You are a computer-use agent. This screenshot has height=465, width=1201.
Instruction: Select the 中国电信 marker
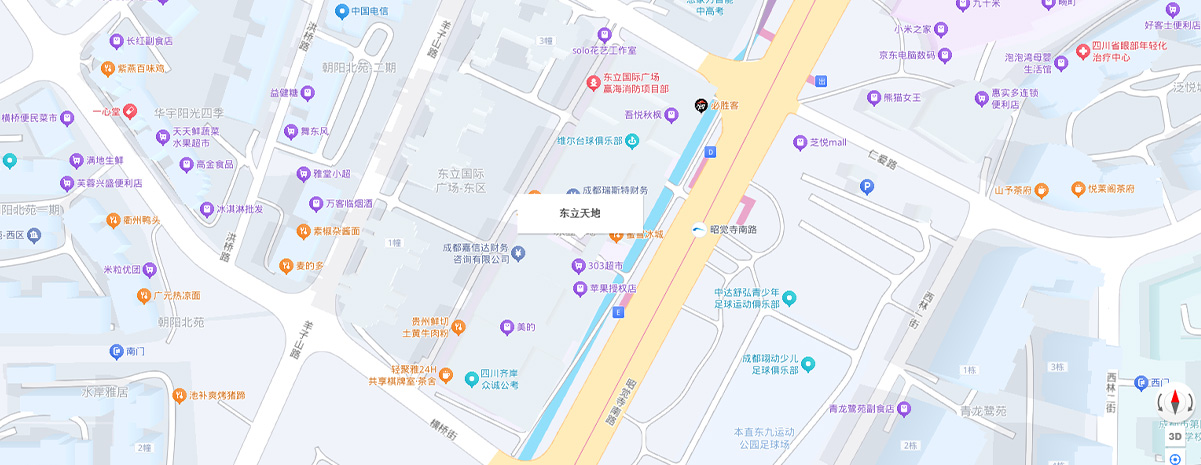pyautogui.click(x=342, y=11)
